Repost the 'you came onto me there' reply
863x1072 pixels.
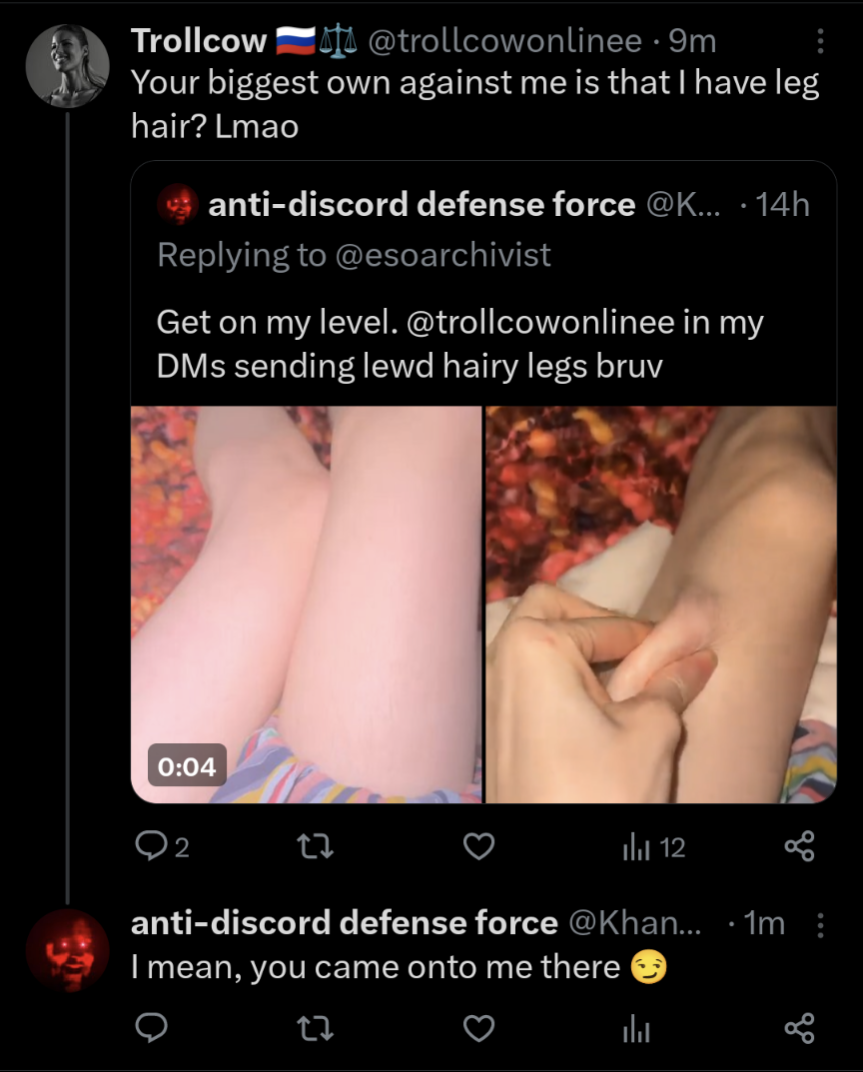coord(315,1028)
